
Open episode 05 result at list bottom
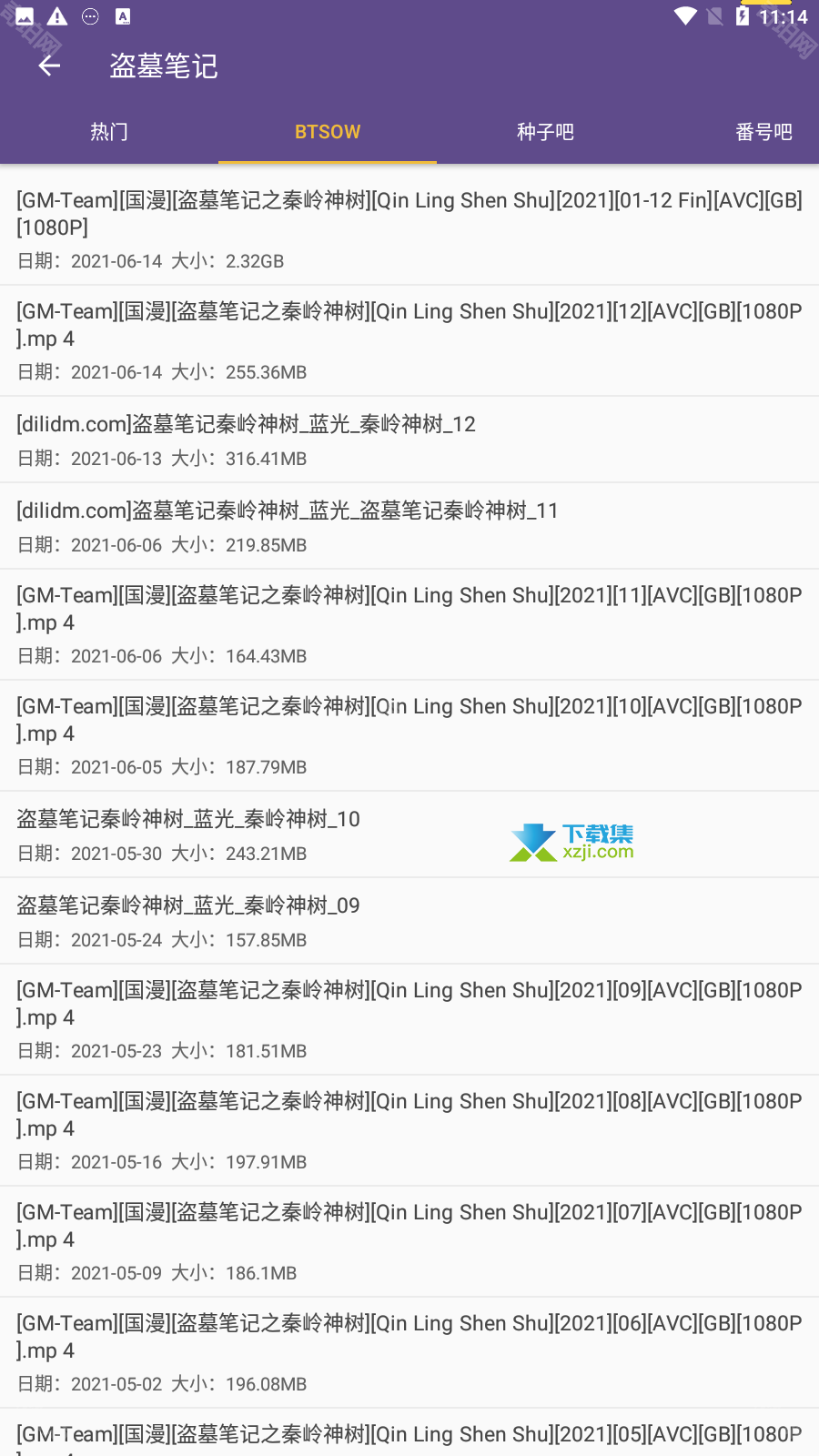pos(409,1436)
